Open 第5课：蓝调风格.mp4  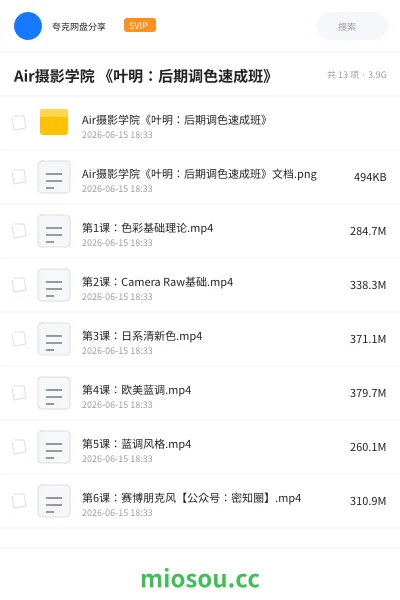tap(200, 447)
